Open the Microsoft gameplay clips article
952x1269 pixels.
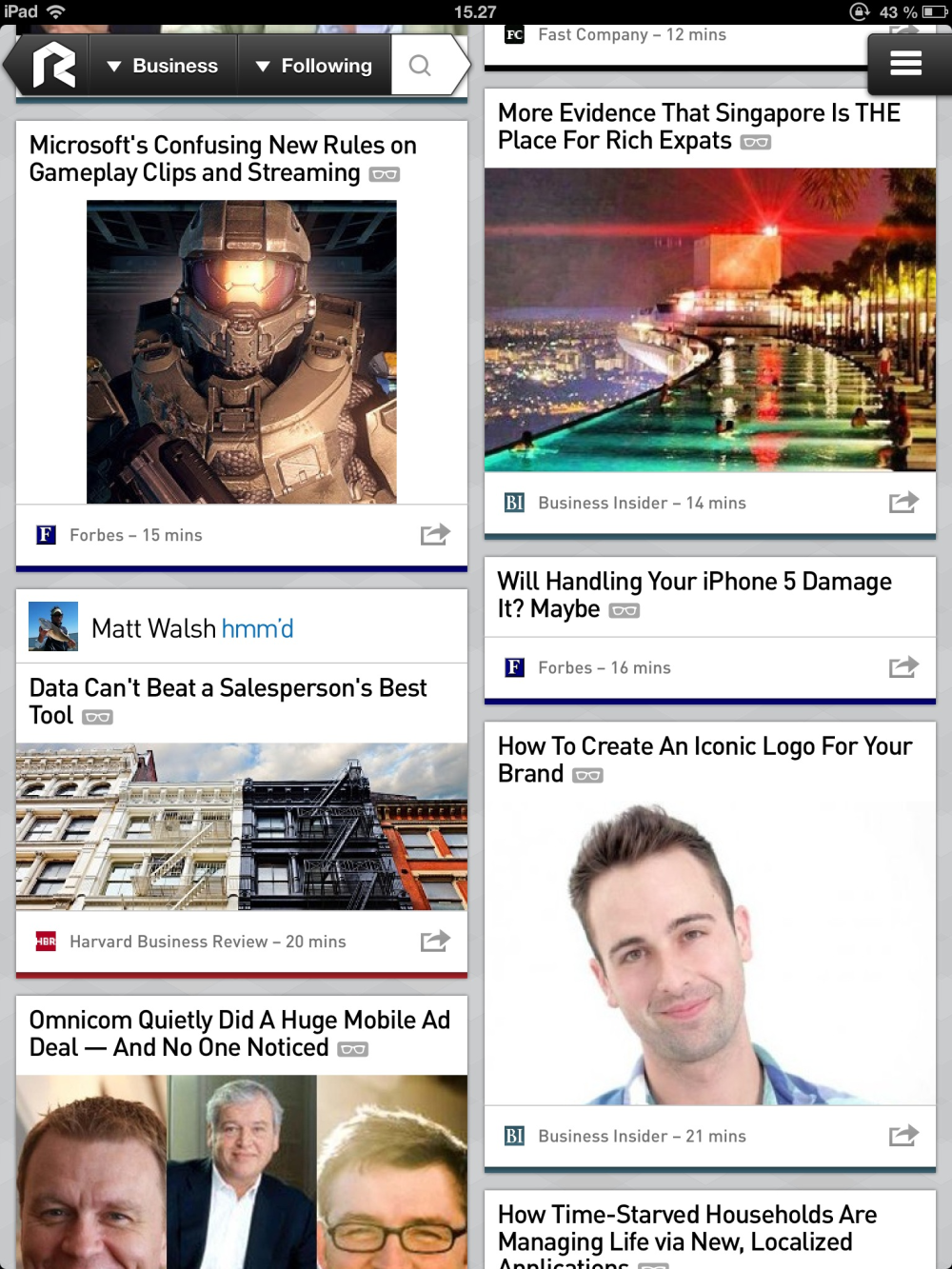tap(223, 159)
